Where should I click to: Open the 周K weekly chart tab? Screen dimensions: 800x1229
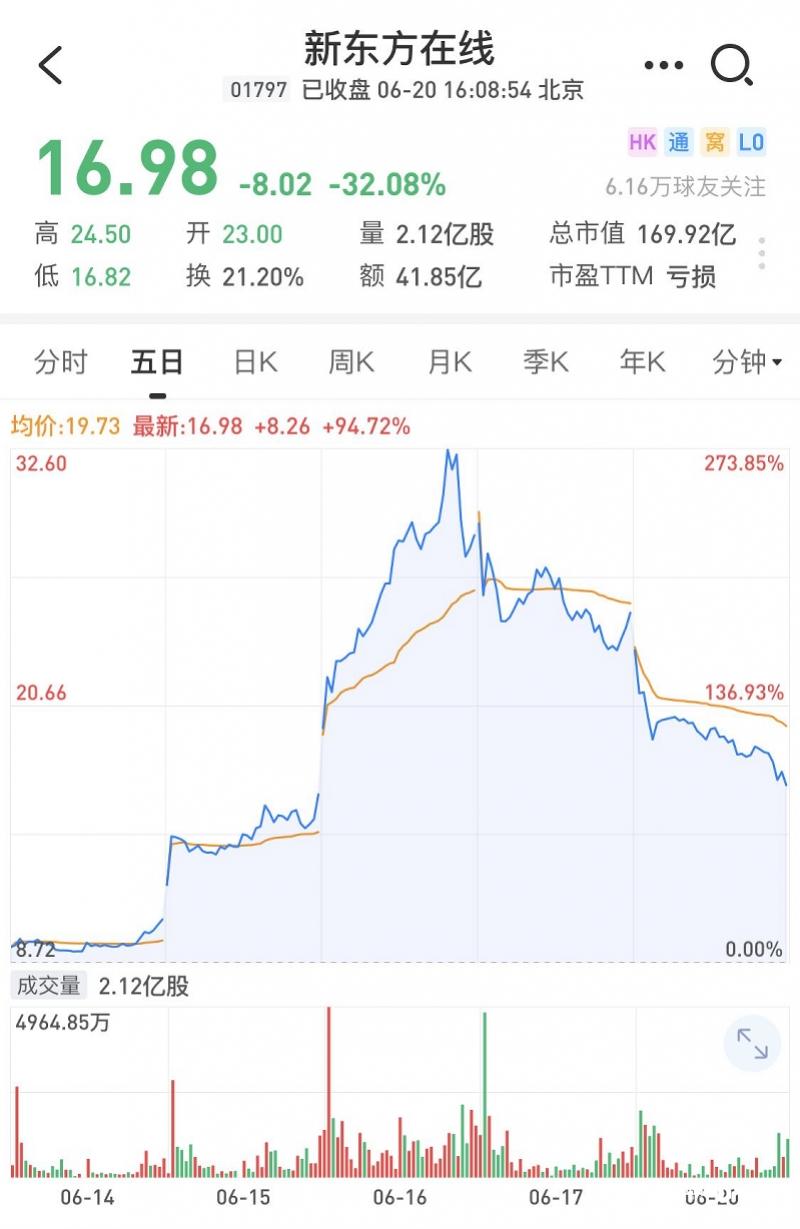[x=349, y=362]
